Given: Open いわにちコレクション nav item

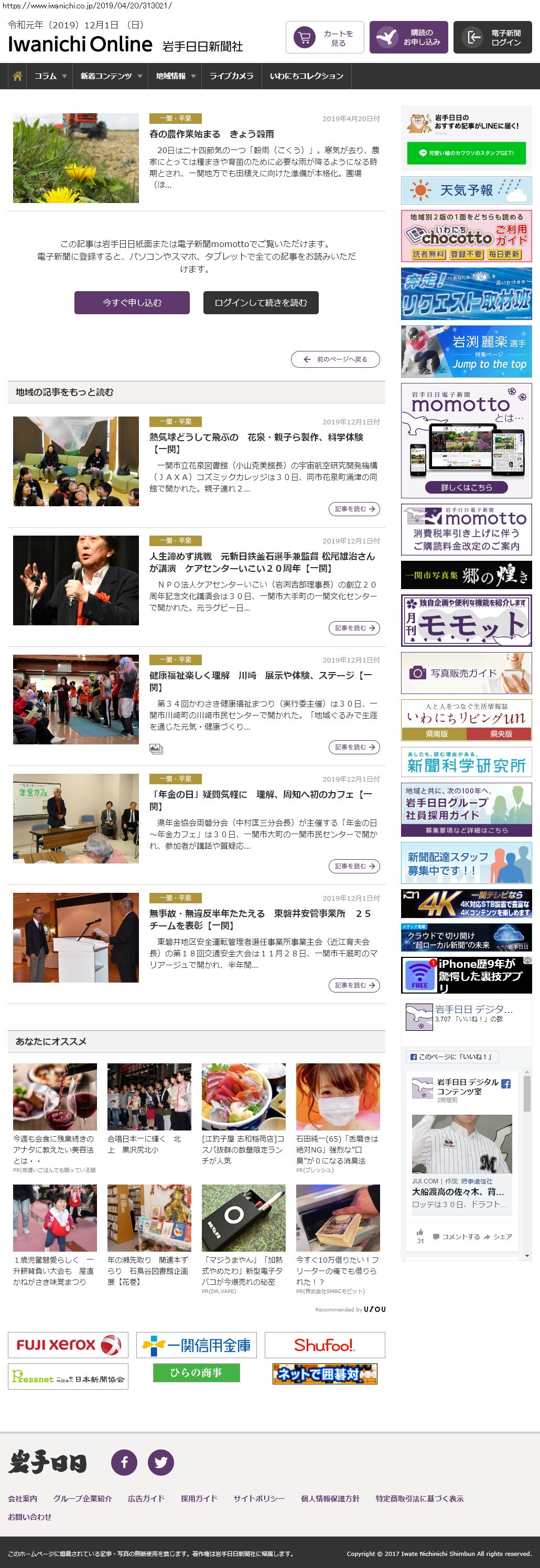Looking at the screenshot, I should [x=307, y=76].
